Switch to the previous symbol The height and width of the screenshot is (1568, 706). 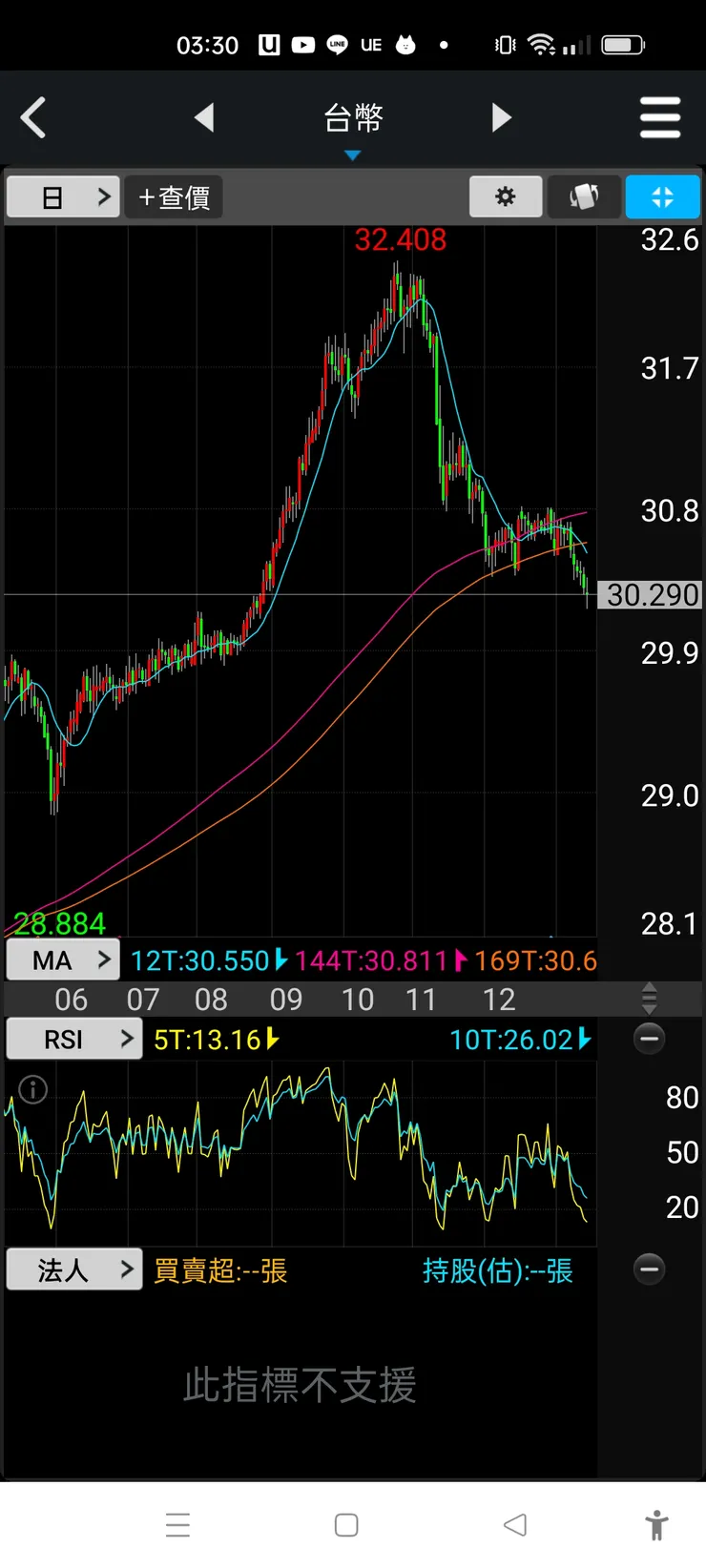204,118
